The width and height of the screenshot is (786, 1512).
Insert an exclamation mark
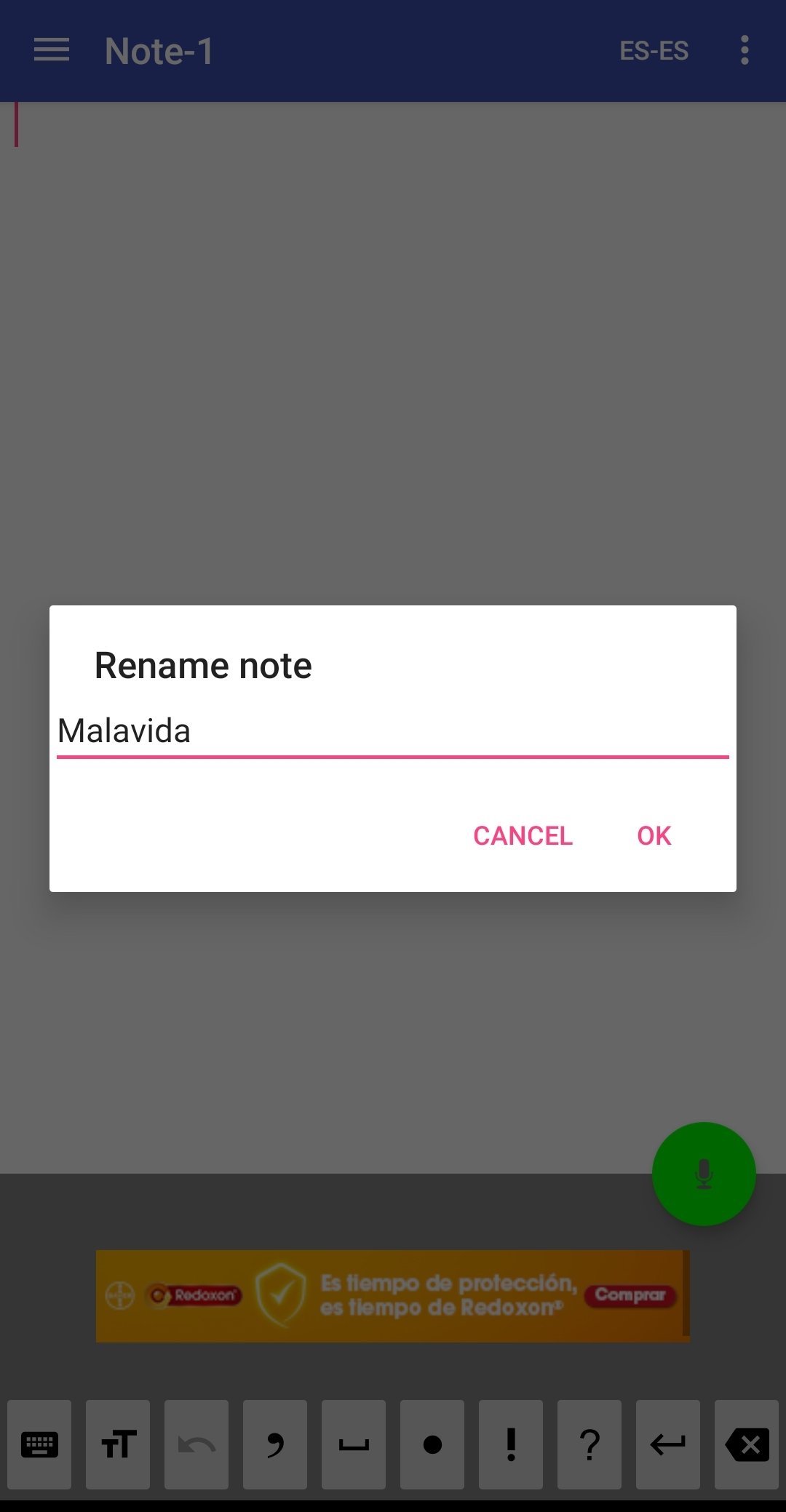tap(511, 1444)
